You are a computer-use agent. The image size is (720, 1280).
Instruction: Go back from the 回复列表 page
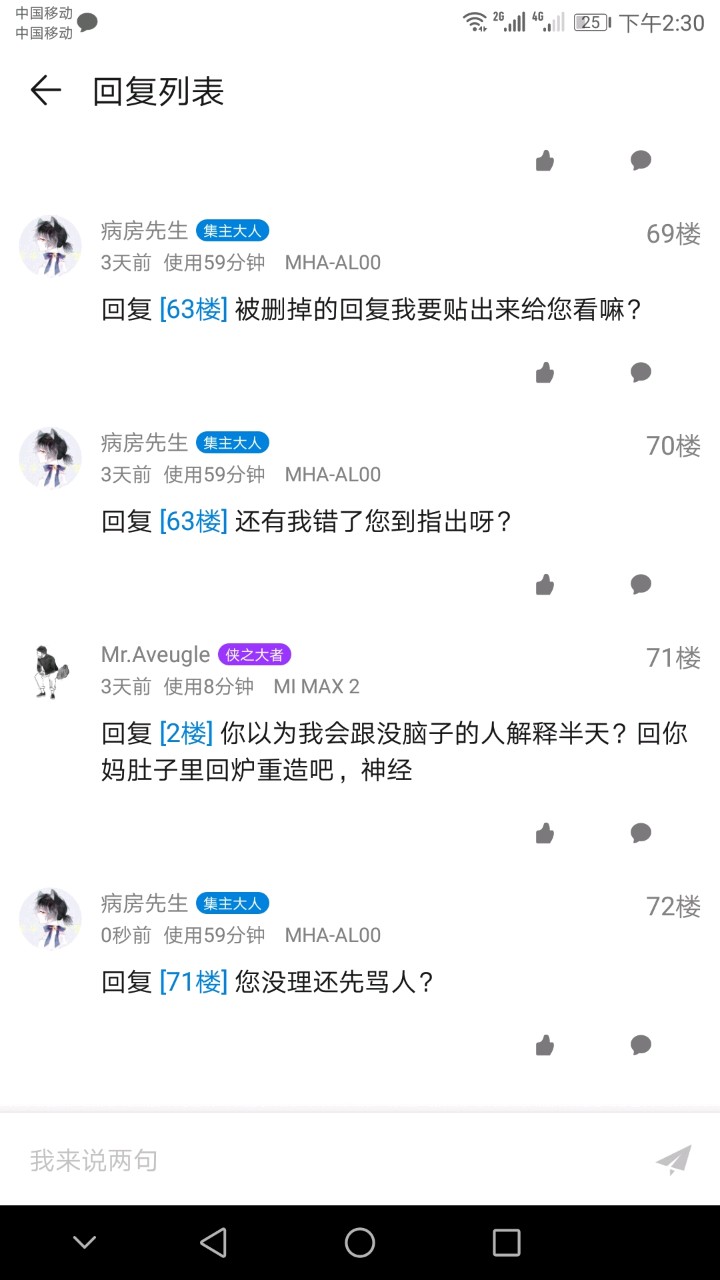point(45,91)
